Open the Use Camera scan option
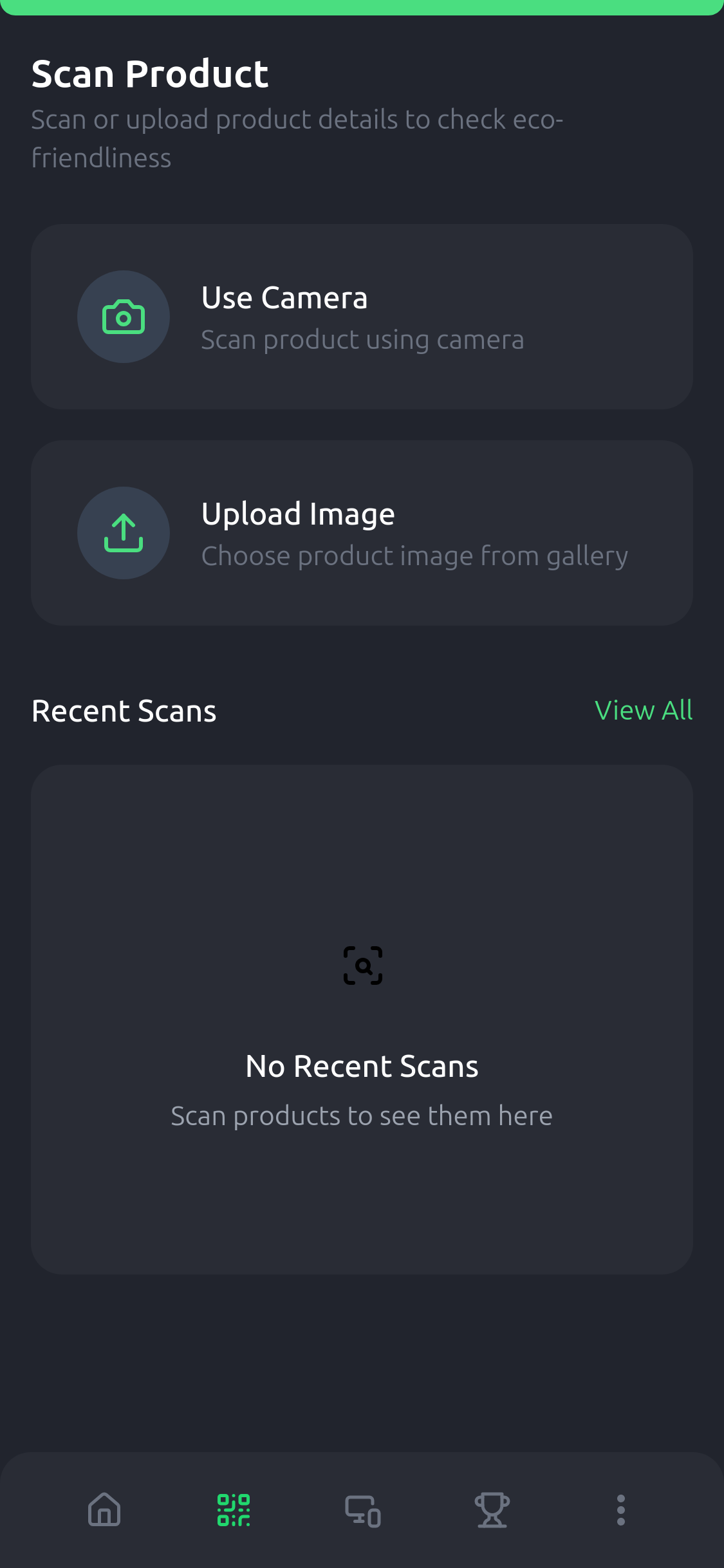 coord(362,317)
